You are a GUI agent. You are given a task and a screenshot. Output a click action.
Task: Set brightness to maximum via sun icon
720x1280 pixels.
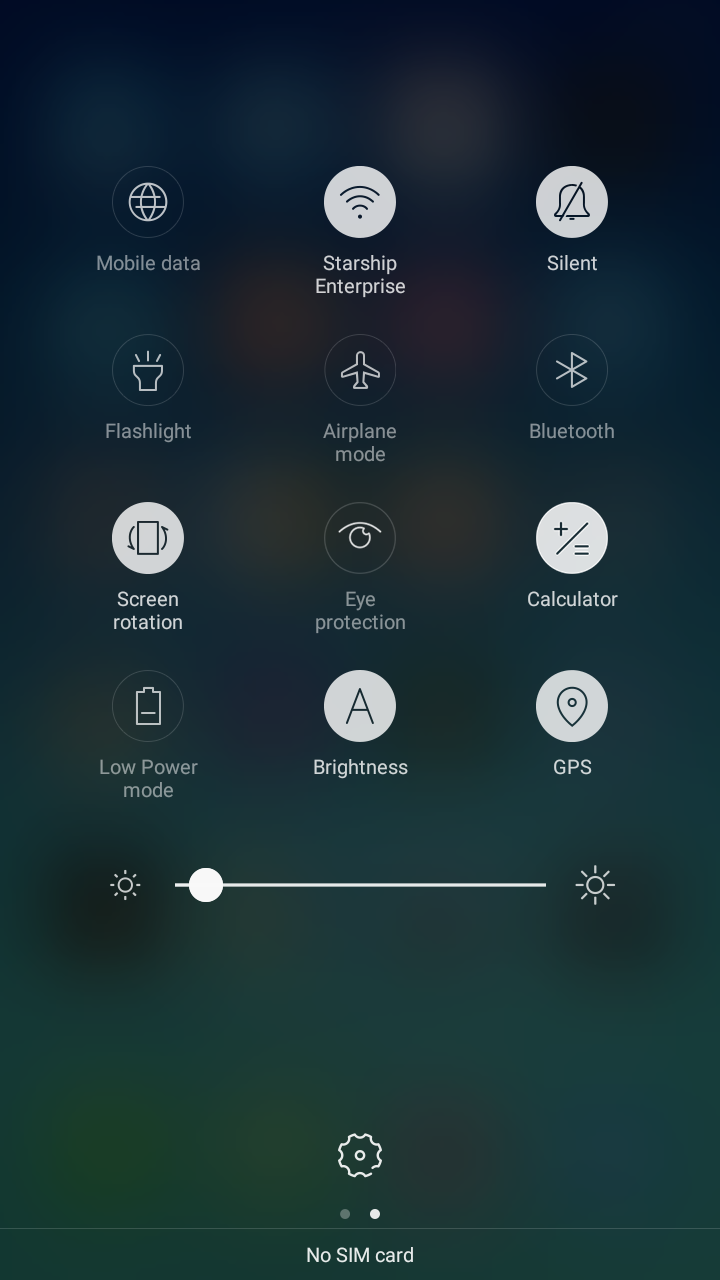point(595,885)
